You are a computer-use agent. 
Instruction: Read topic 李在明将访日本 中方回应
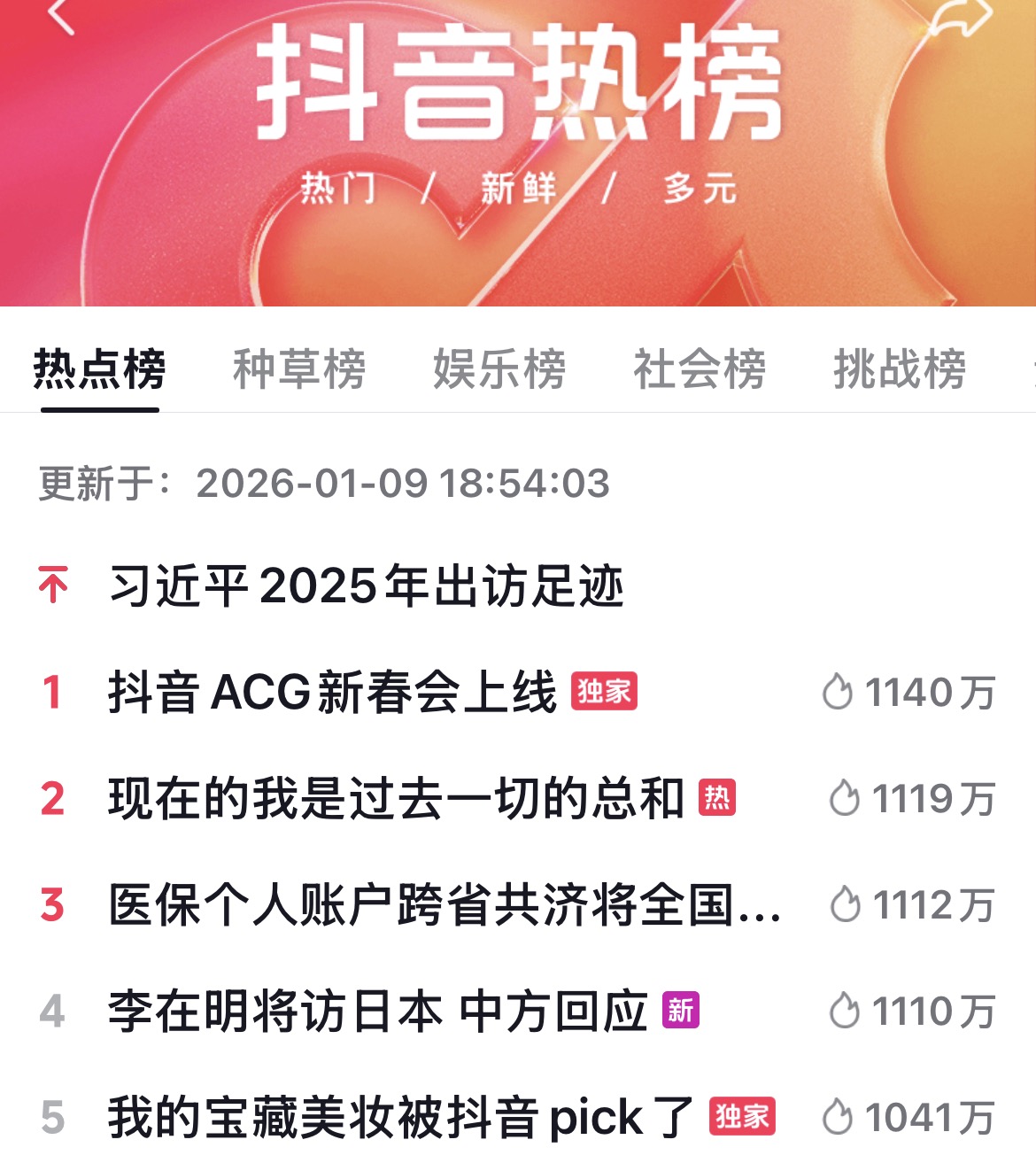(378, 1012)
